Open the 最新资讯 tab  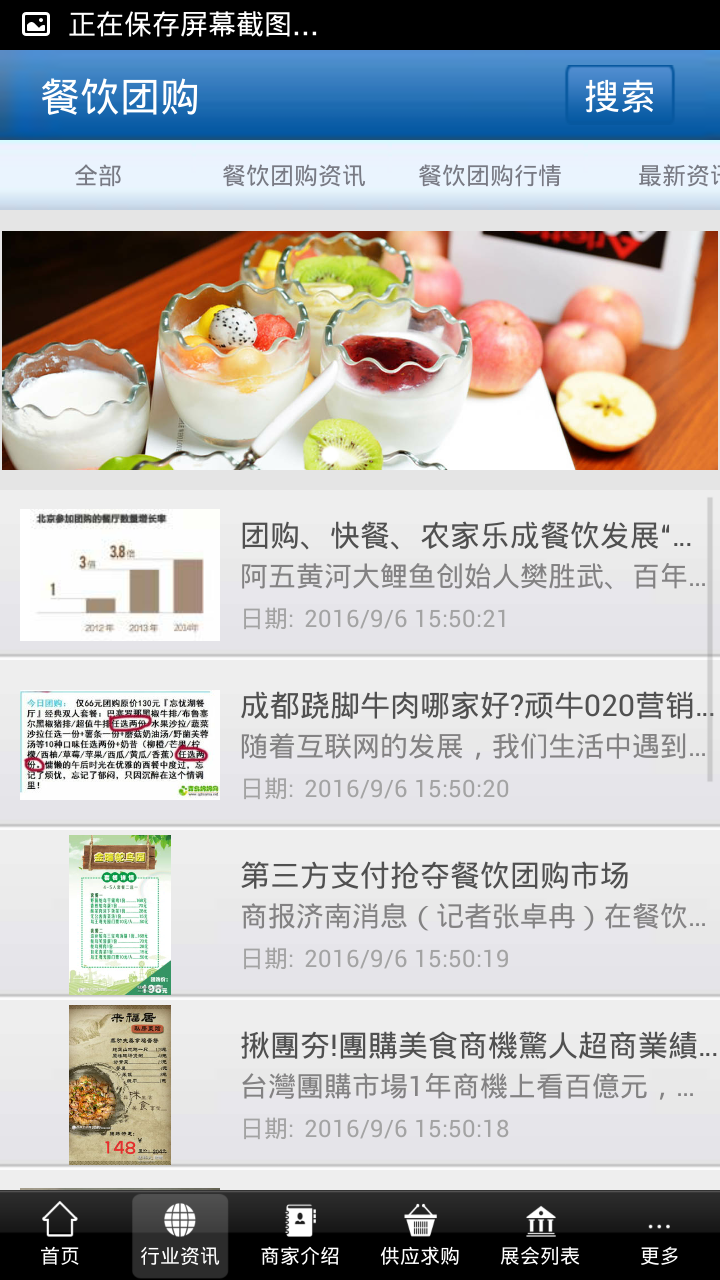[678, 176]
